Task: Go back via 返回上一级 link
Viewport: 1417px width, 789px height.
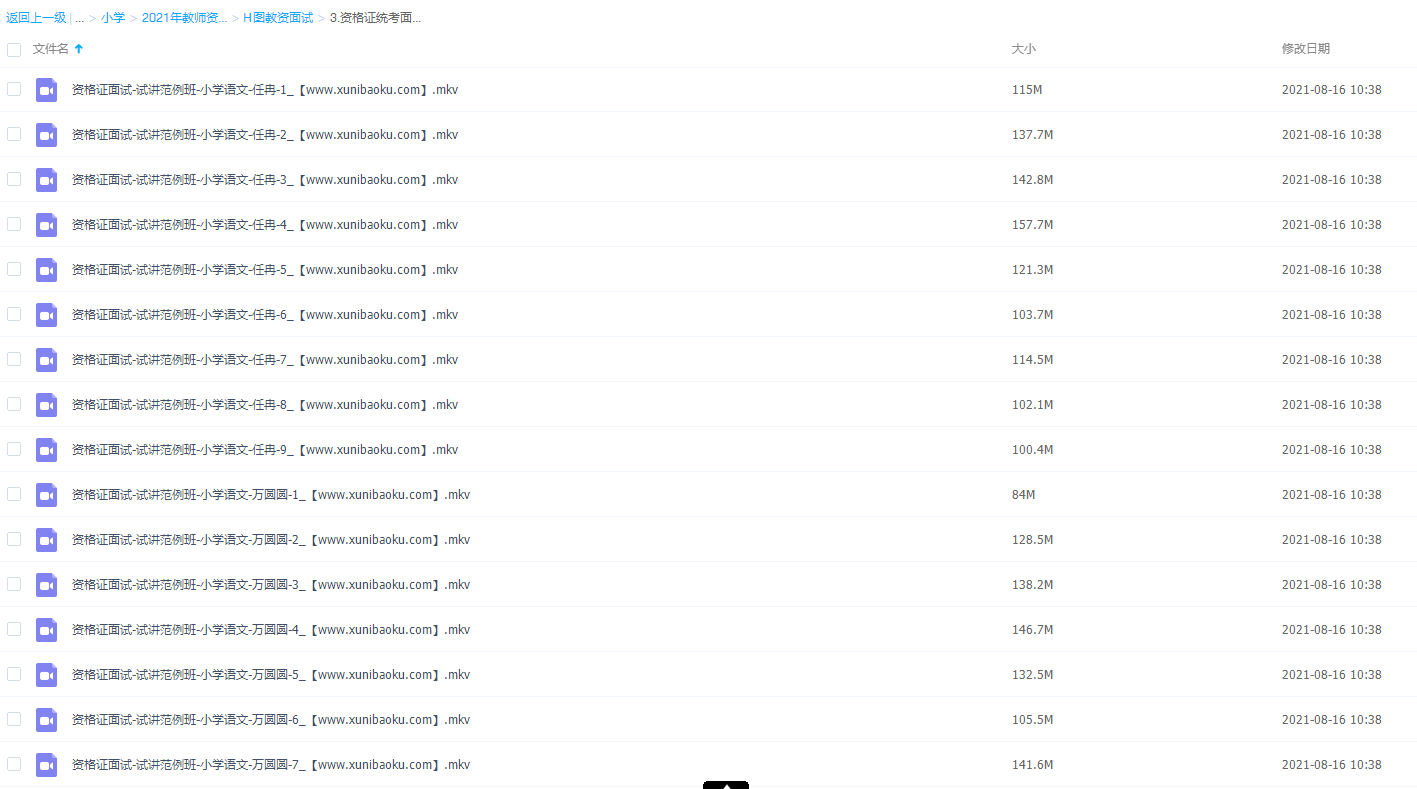Action: [36, 18]
